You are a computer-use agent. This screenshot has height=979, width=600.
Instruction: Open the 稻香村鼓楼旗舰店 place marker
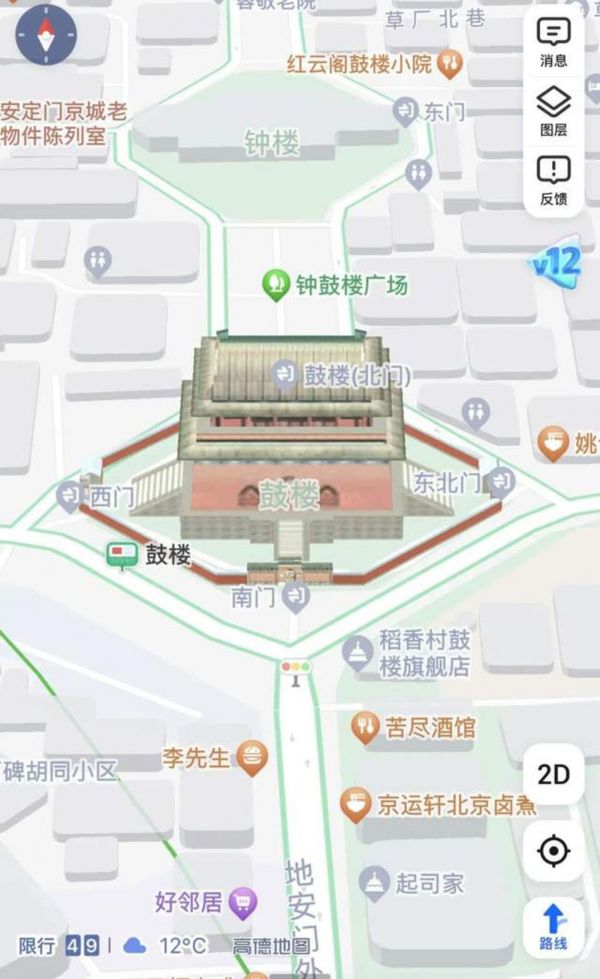(358, 652)
